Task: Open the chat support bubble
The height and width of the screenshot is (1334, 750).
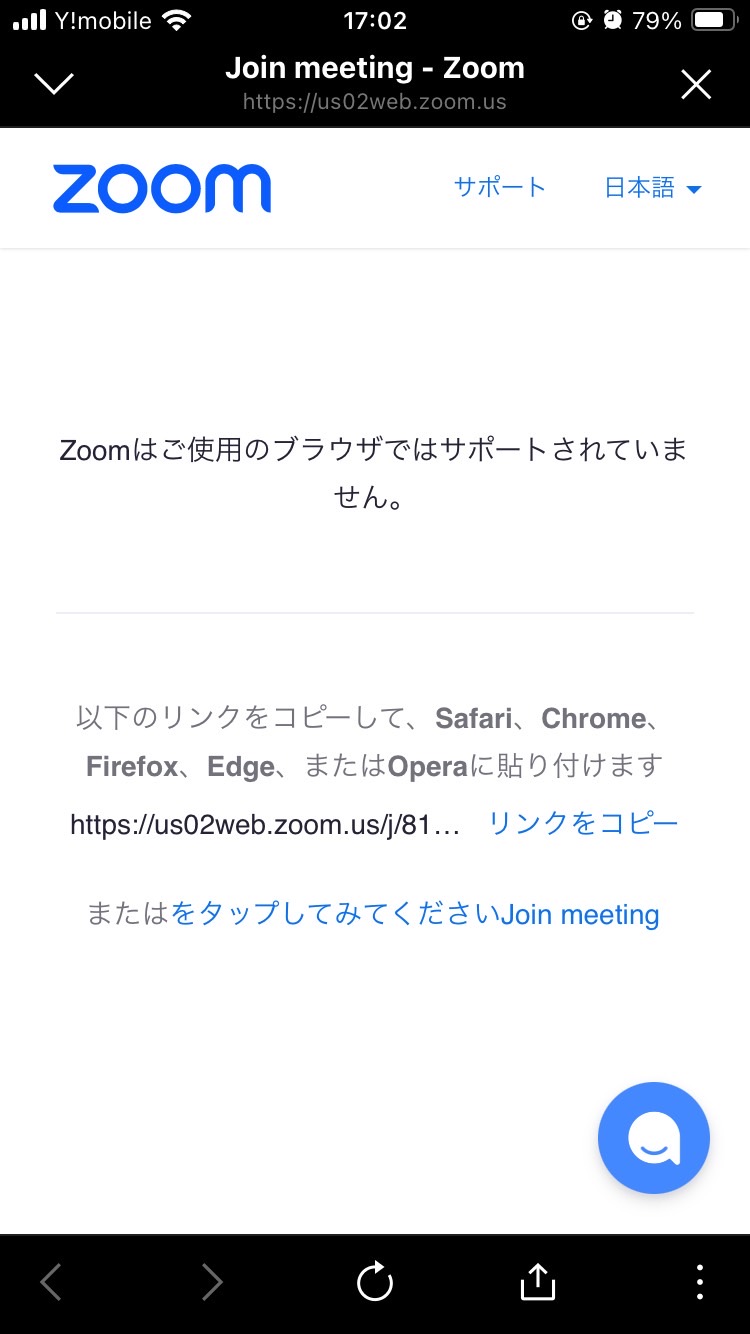Action: click(x=654, y=1138)
